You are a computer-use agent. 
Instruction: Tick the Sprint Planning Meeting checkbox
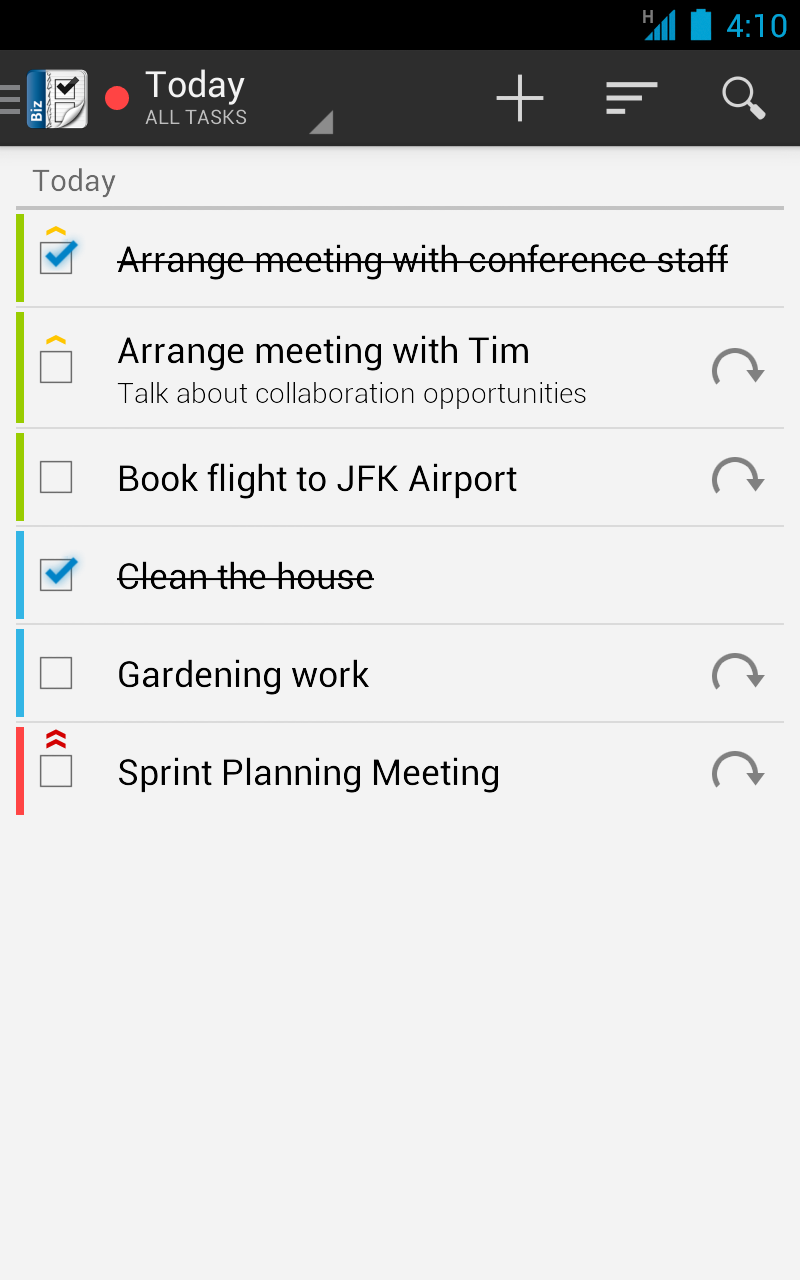pos(56,771)
